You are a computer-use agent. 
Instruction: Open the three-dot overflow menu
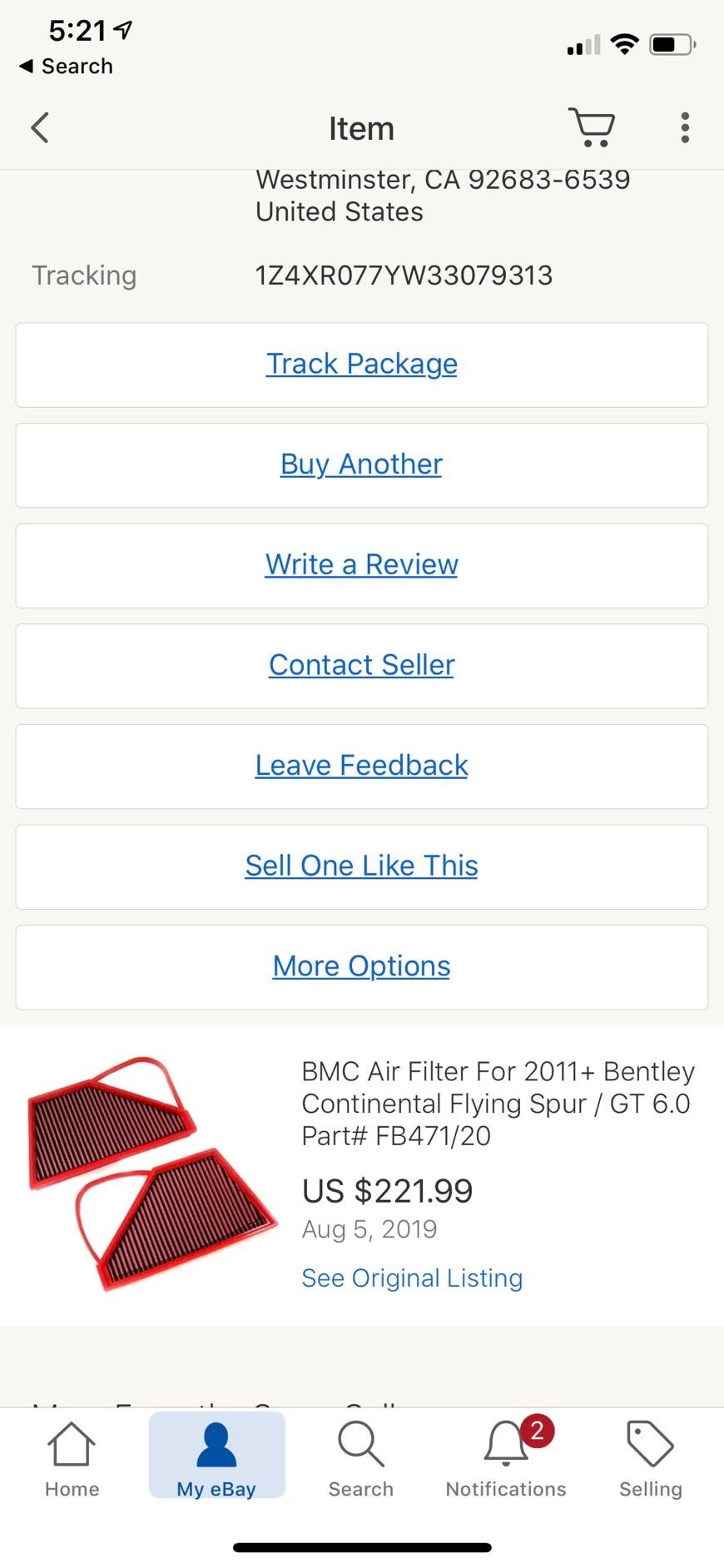pyautogui.click(x=685, y=128)
